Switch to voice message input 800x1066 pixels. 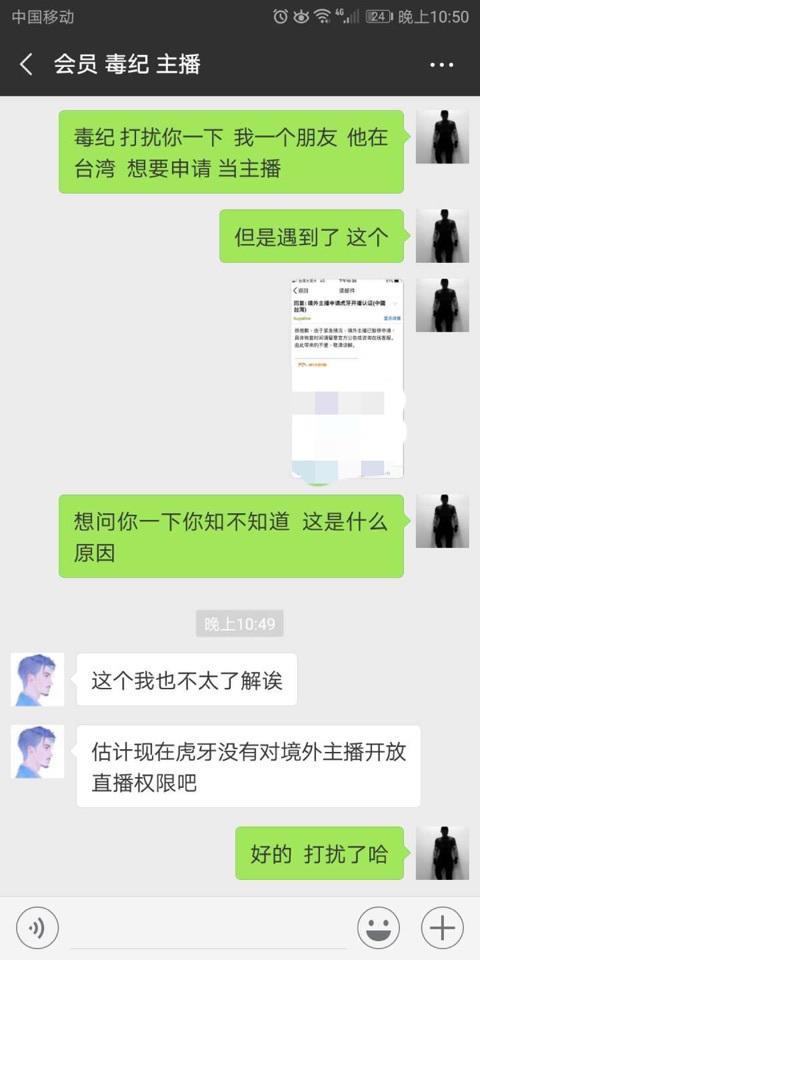[x=37, y=928]
